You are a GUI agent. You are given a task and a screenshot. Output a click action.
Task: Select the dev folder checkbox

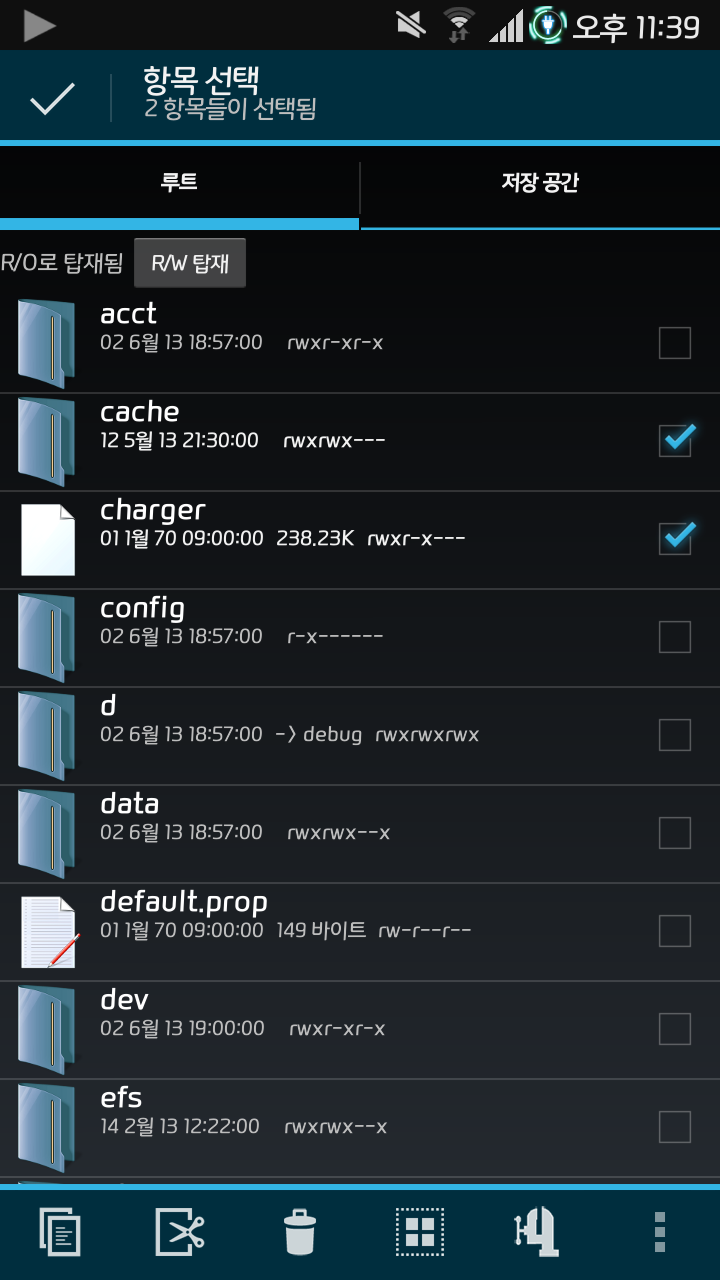[675, 1028]
